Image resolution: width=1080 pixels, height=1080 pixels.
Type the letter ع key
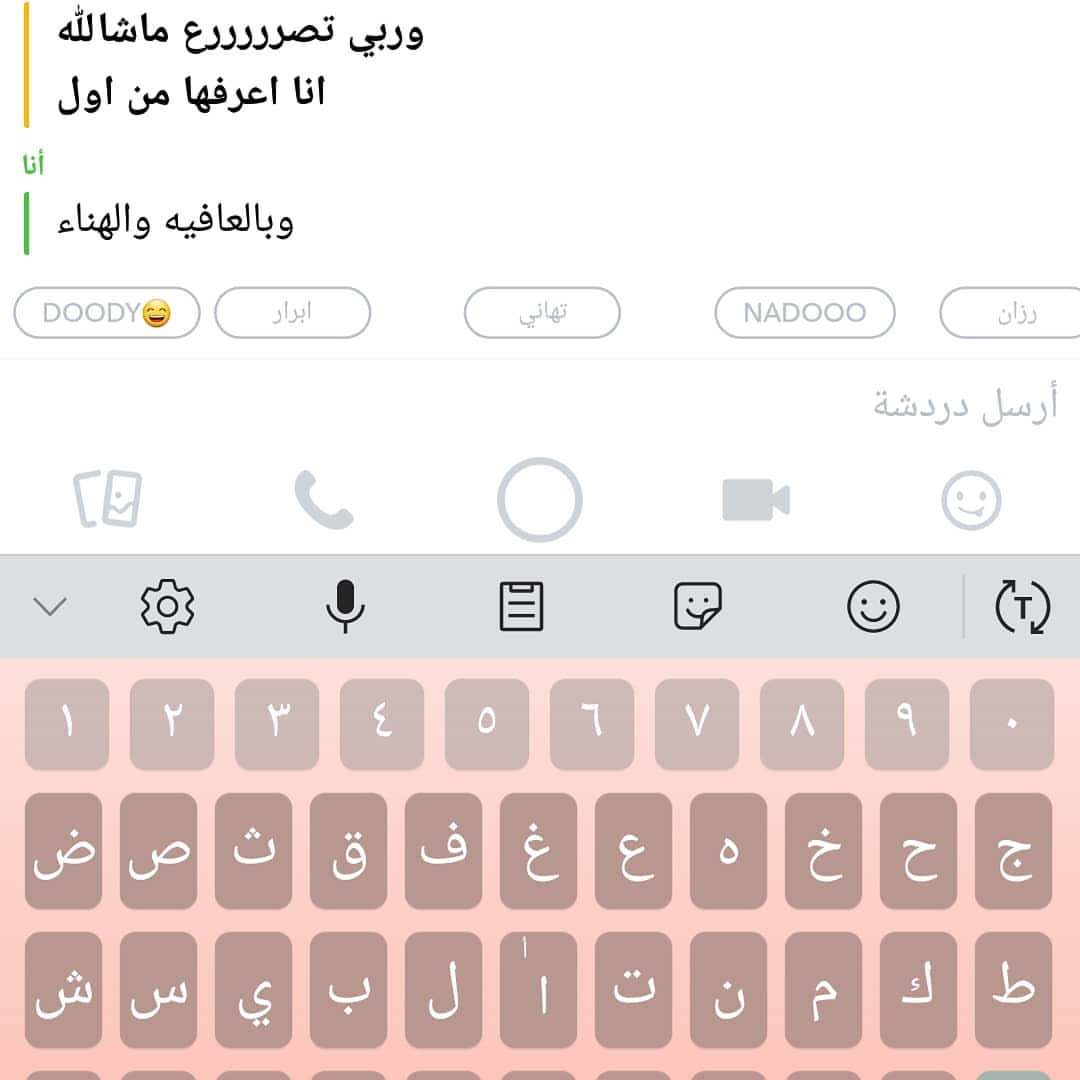(x=633, y=851)
